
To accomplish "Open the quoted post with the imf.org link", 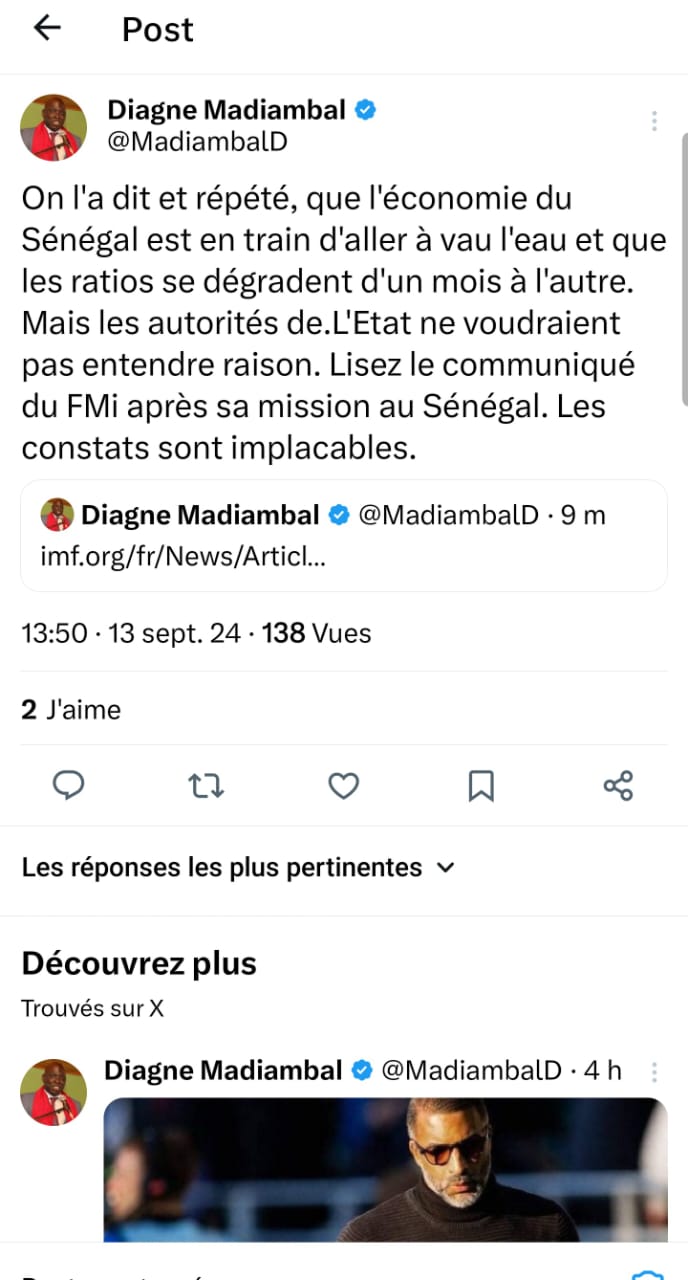I will [x=343, y=535].
